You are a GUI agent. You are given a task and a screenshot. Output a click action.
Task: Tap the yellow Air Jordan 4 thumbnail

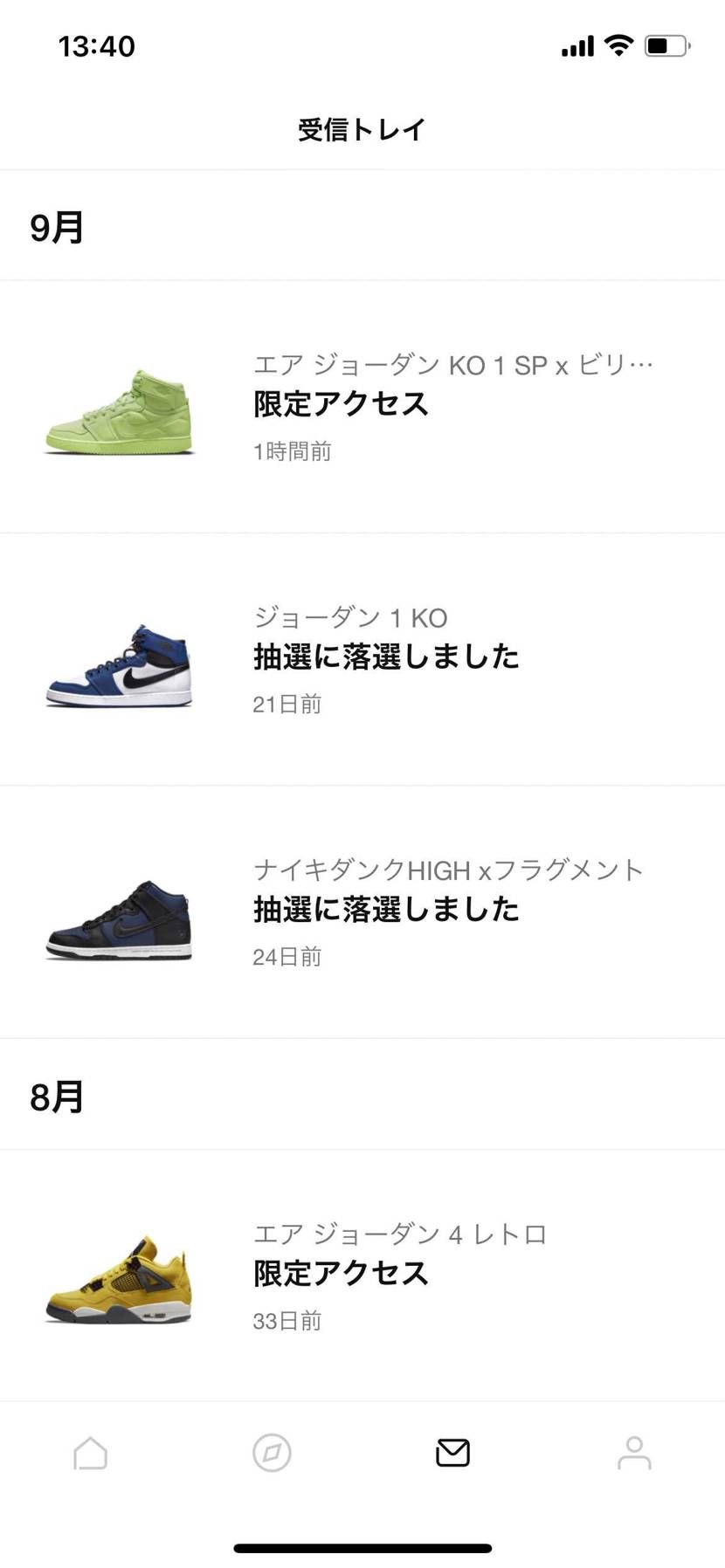[x=119, y=1276]
